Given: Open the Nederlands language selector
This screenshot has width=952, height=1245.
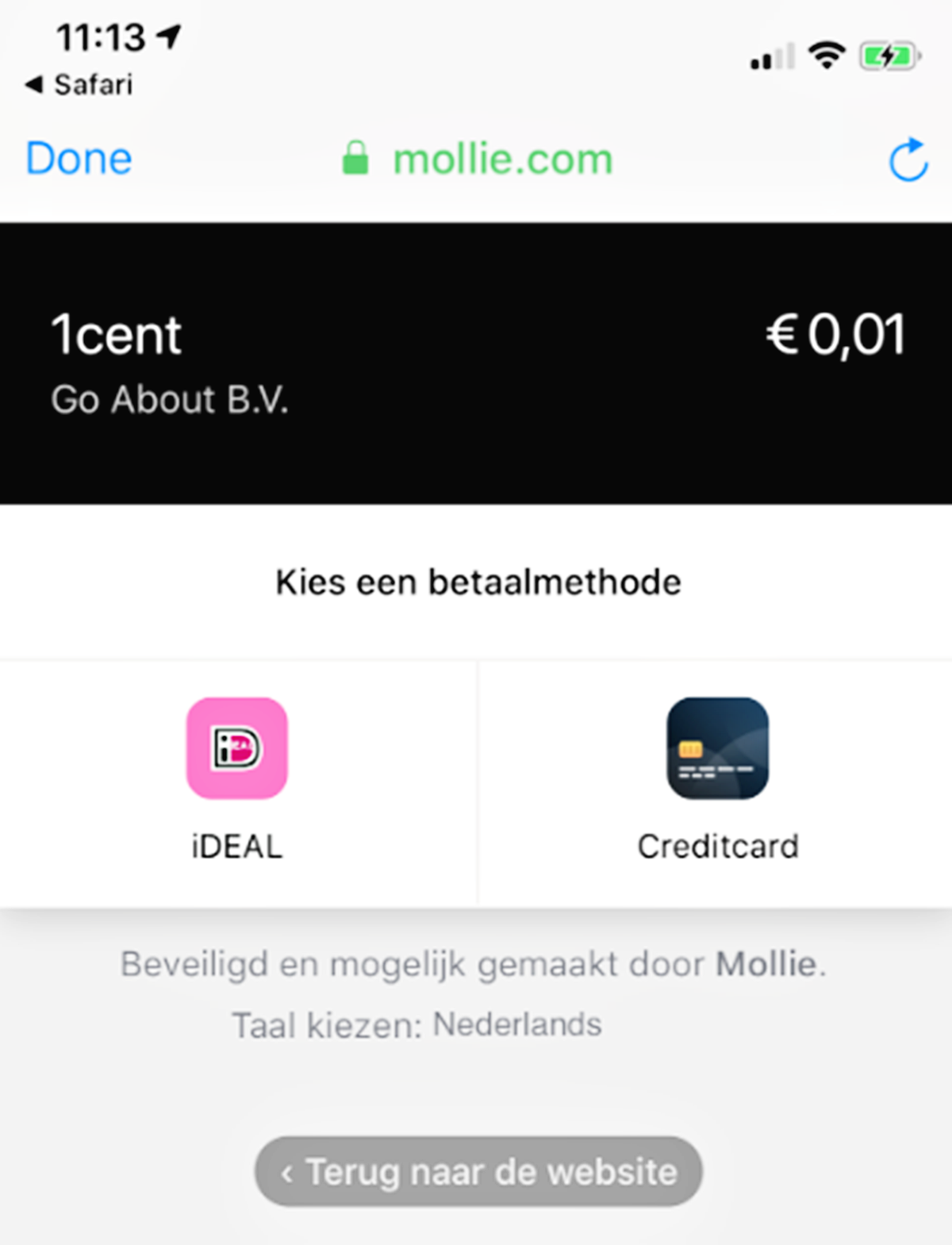Looking at the screenshot, I should 516,1024.
